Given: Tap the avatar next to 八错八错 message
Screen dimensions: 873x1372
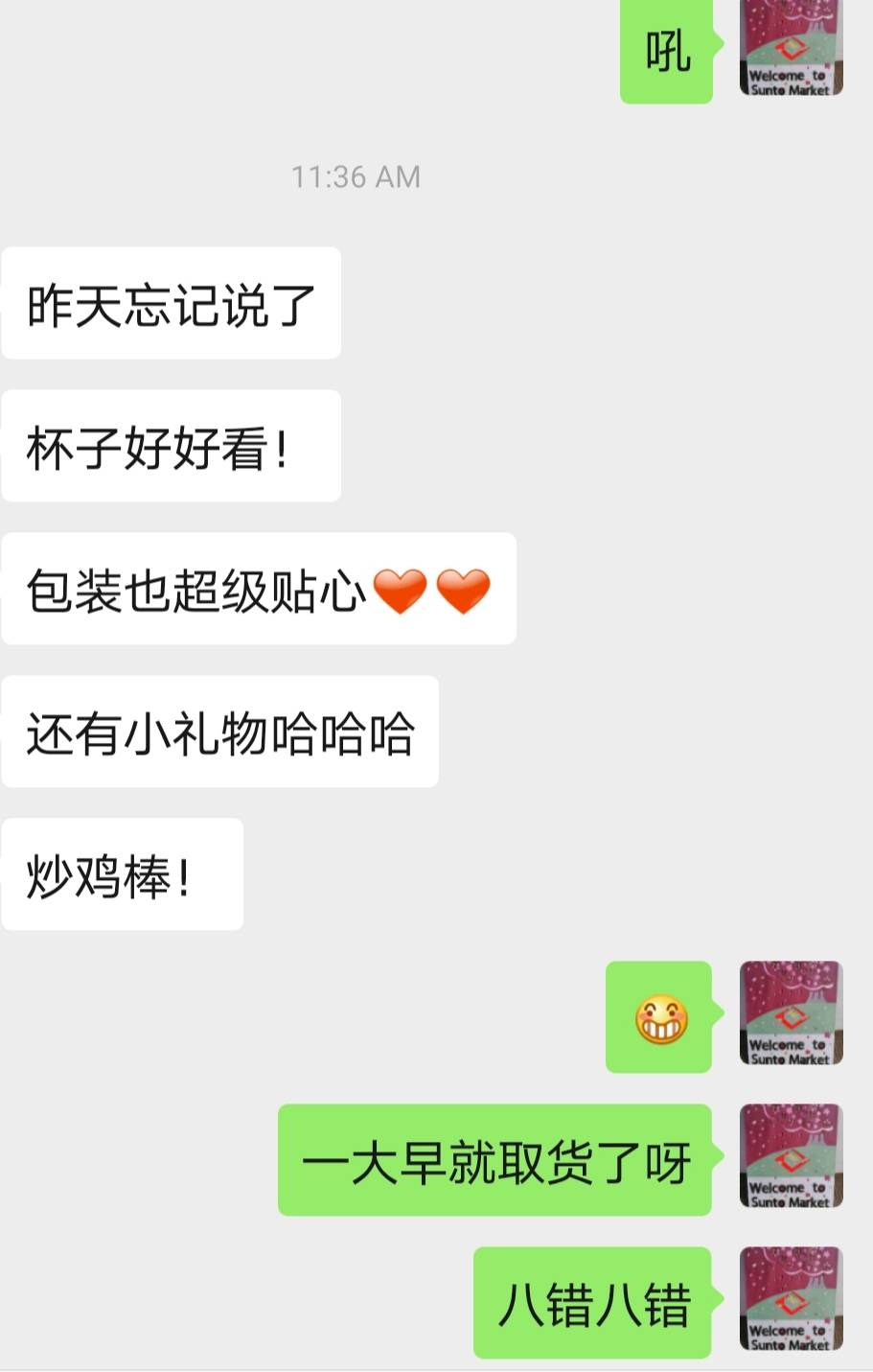Looking at the screenshot, I should pyautogui.click(x=791, y=1298).
